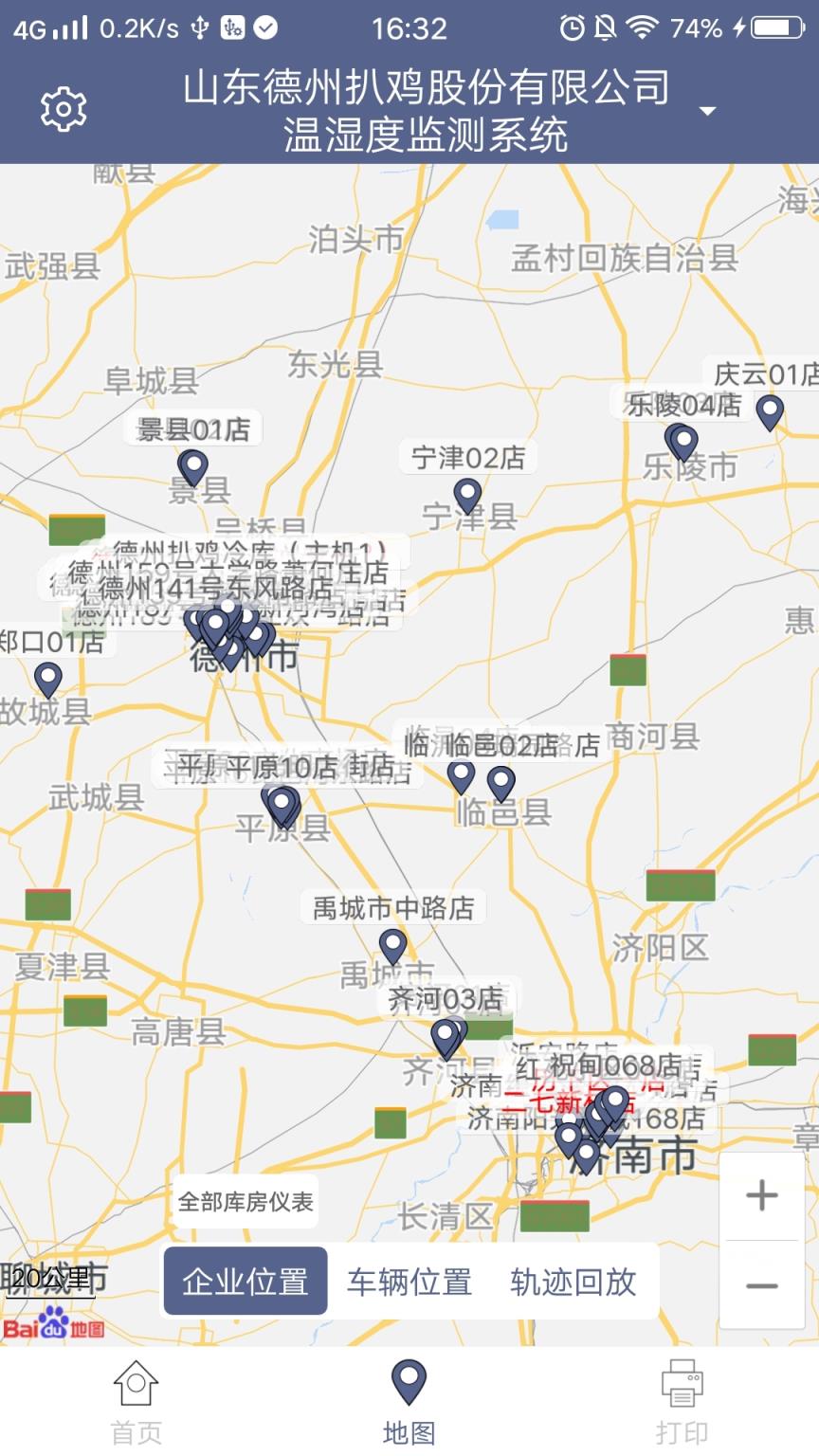
Task: Open the settings gear icon
Action: pos(64,110)
